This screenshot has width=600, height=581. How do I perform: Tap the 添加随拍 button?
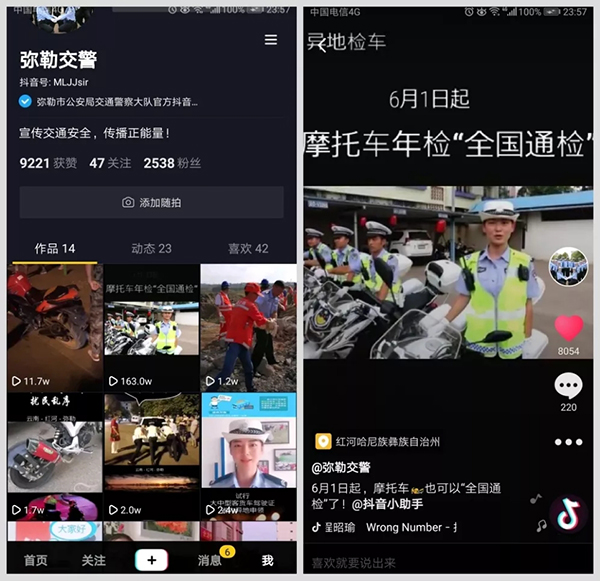tap(152, 202)
